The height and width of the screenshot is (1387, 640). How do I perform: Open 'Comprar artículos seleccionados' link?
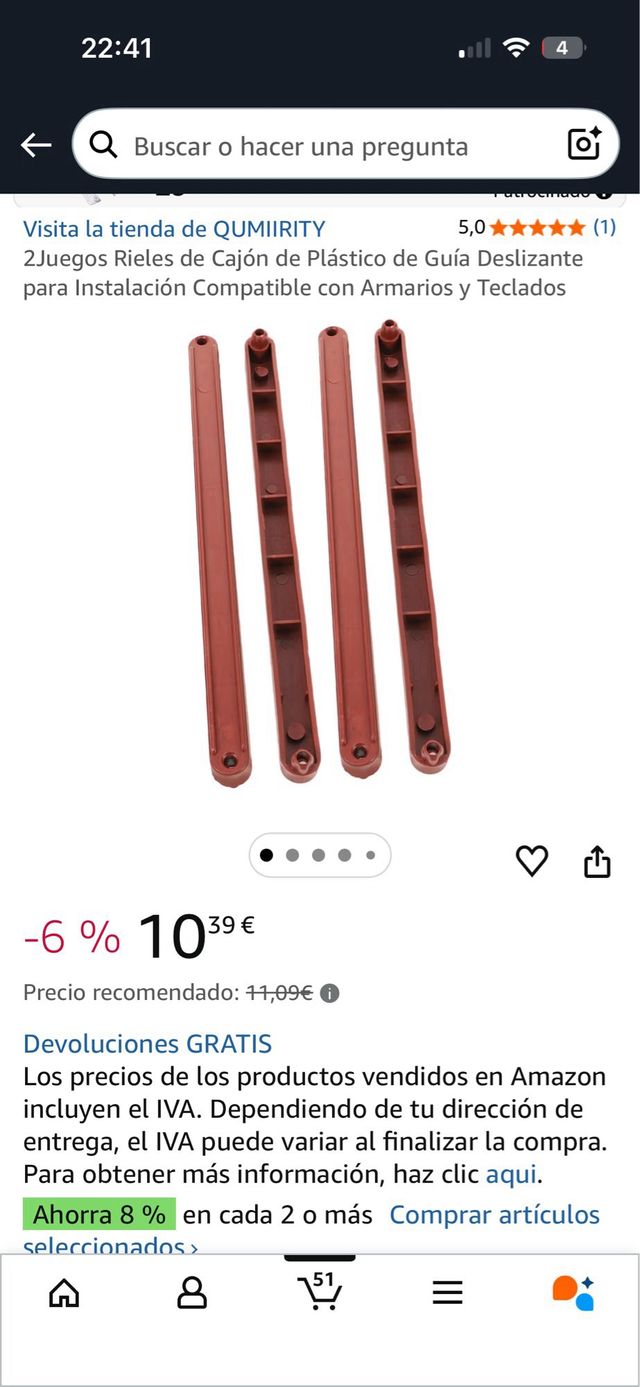(x=494, y=1215)
